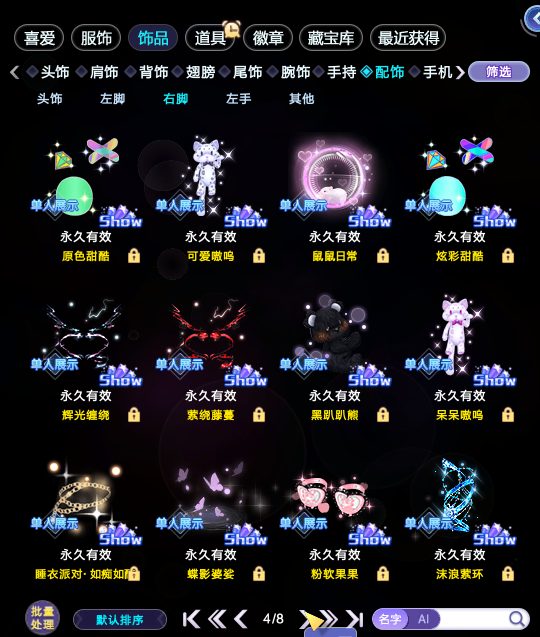
Task: Go to the last page
Action: click(x=354, y=619)
